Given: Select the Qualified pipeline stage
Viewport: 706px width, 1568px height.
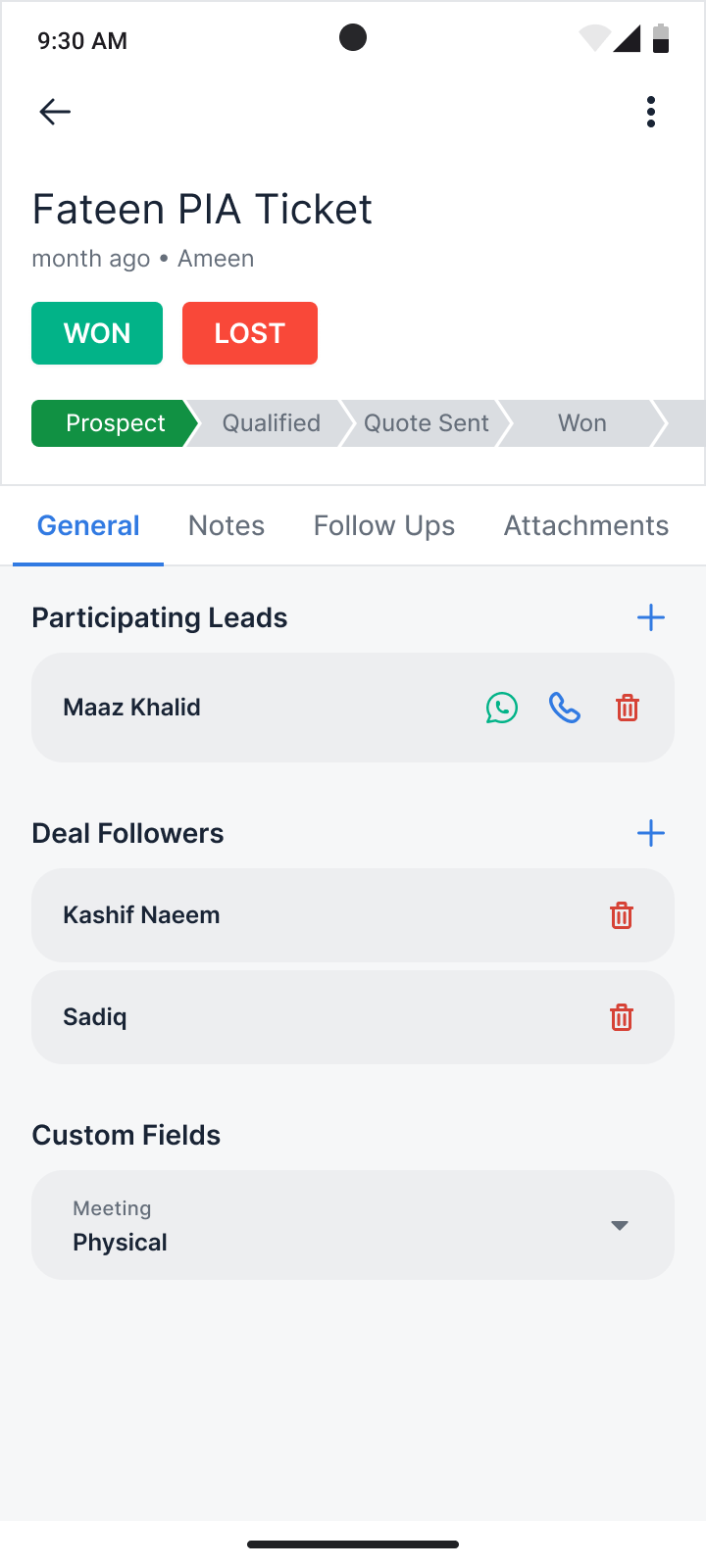Looking at the screenshot, I should (271, 423).
